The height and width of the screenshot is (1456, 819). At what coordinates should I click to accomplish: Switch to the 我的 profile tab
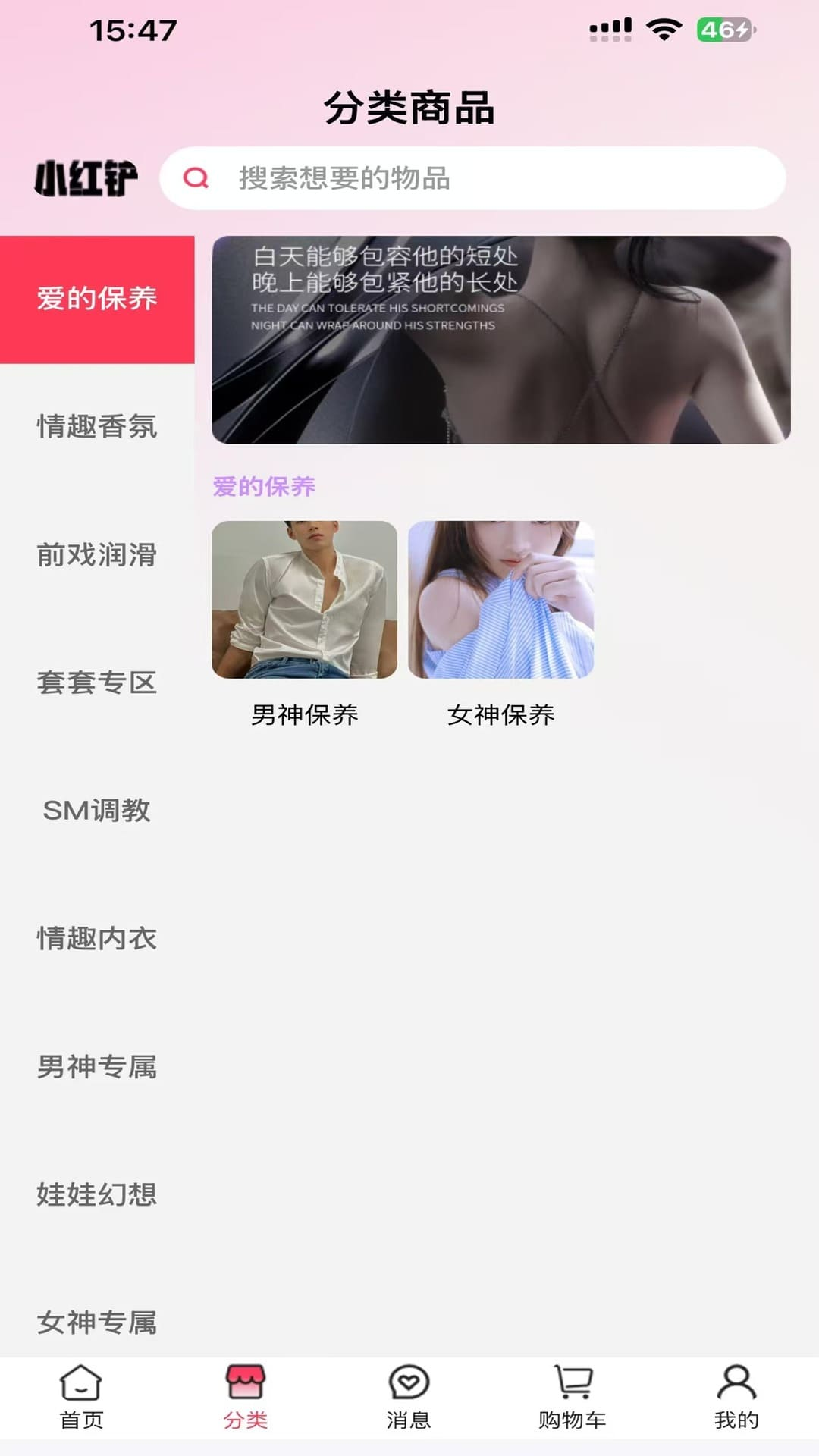(x=736, y=1398)
